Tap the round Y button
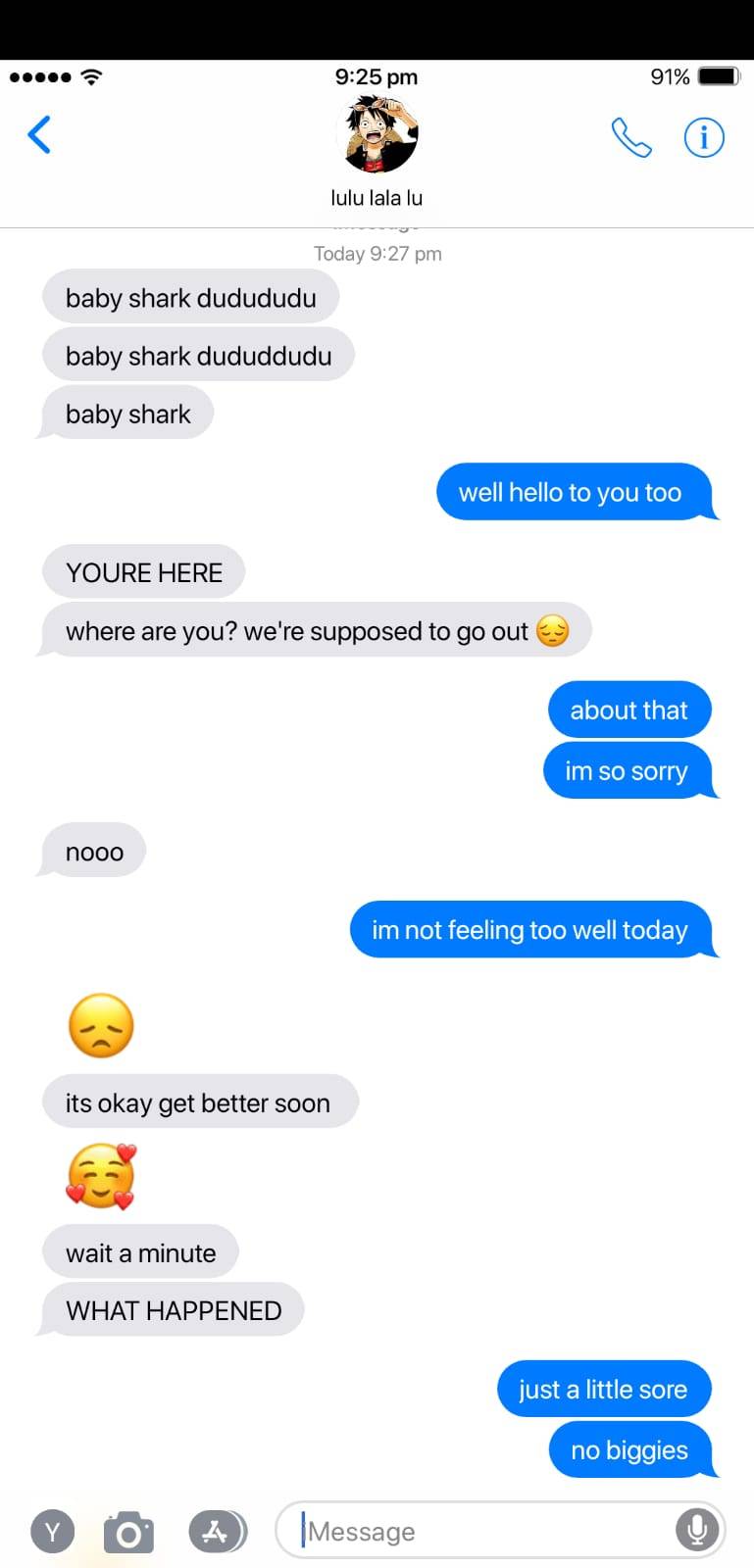The width and height of the screenshot is (754, 1568). click(53, 1532)
